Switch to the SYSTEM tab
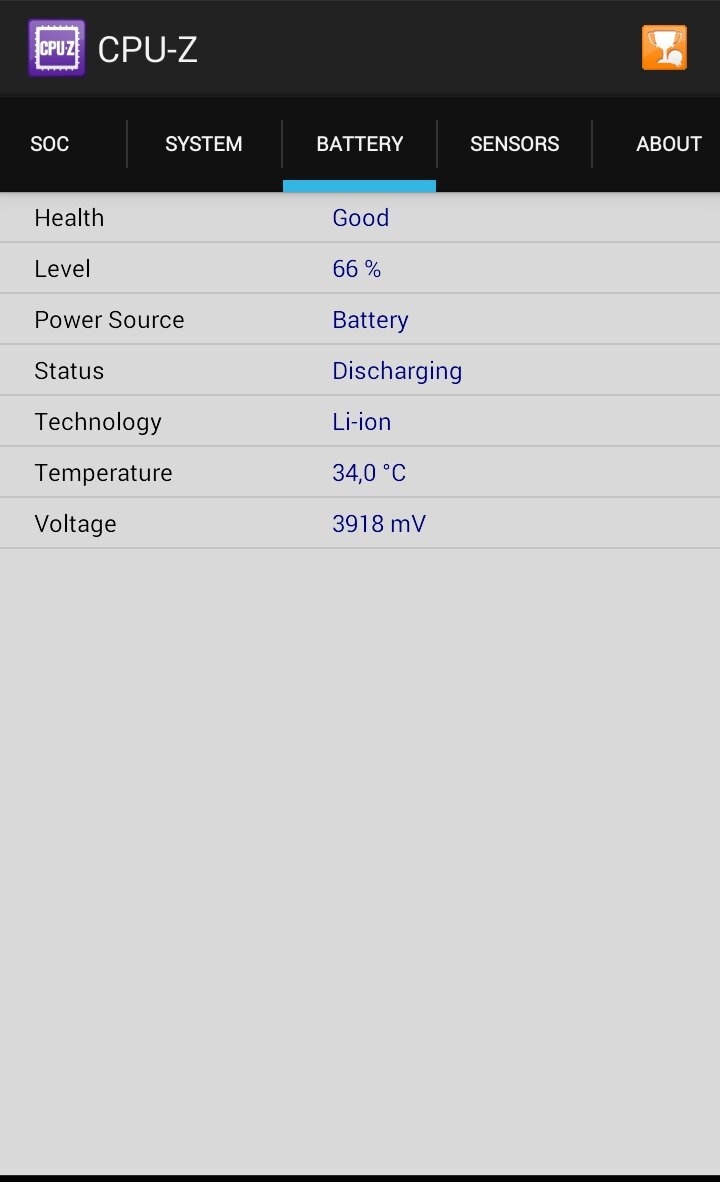 (204, 144)
